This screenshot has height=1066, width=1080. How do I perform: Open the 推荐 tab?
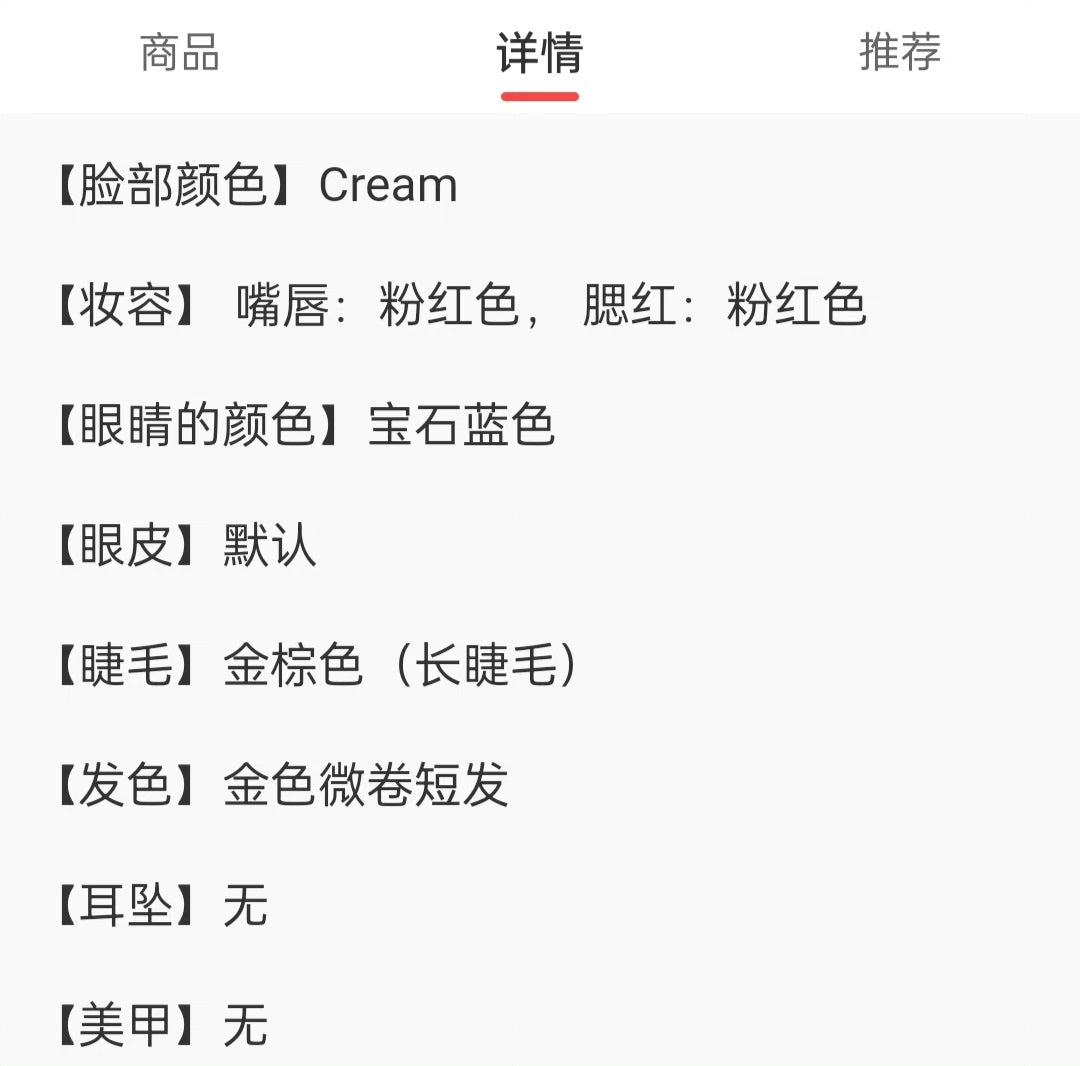pos(900,52)
